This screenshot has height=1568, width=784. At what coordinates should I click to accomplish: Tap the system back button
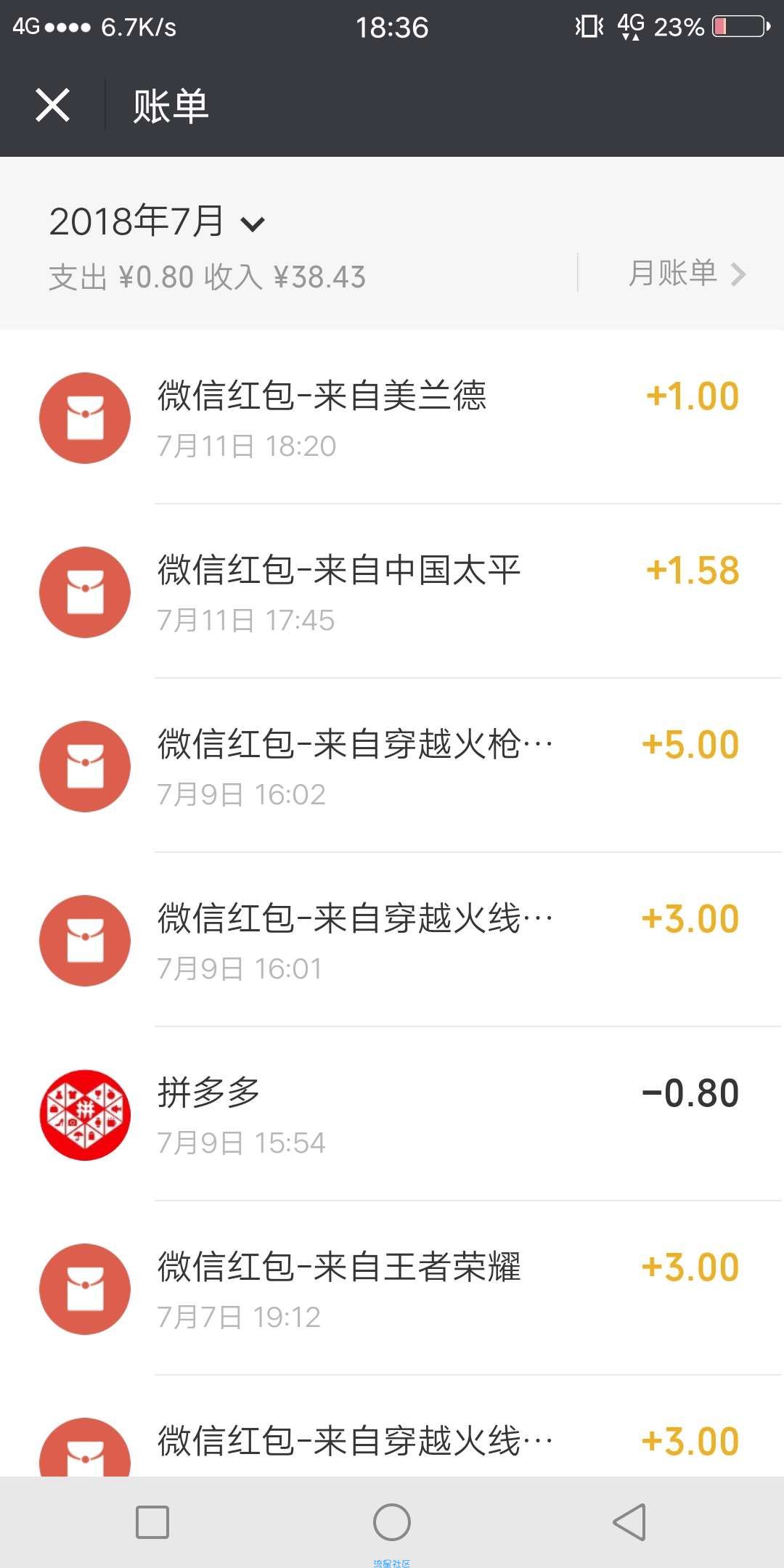click(x=629, y=1522)
